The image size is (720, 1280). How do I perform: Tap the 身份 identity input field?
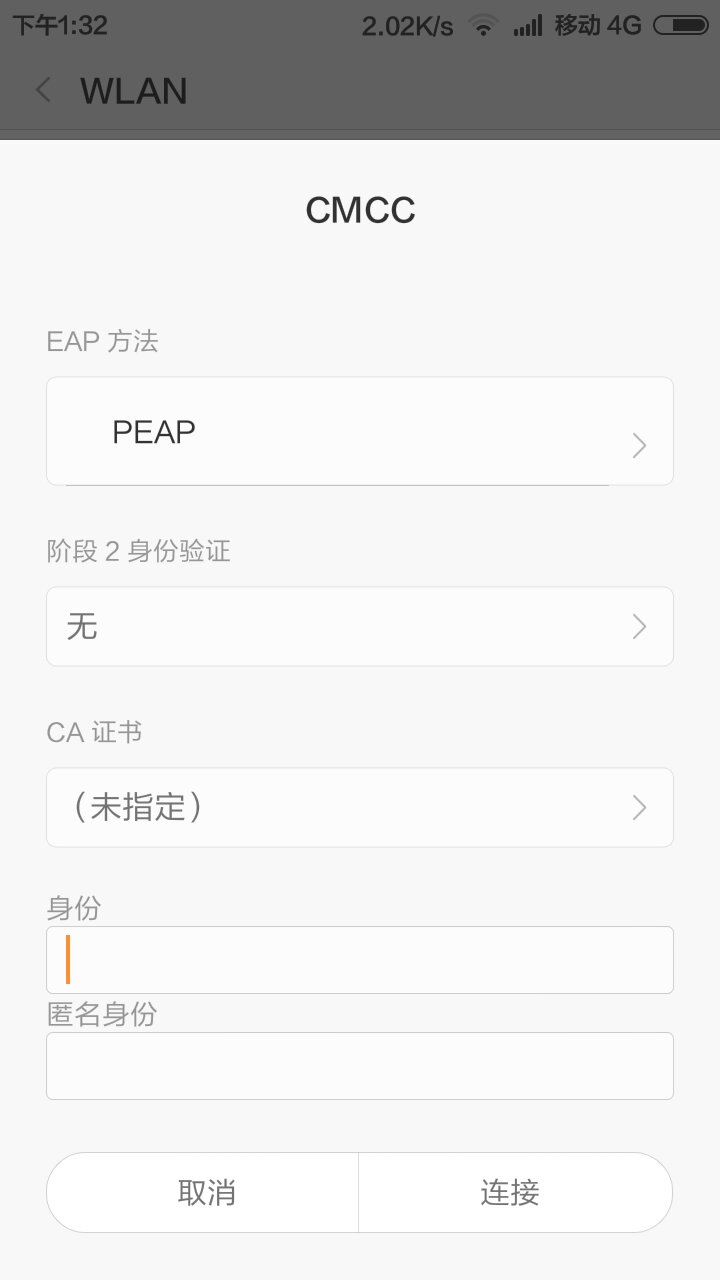pos(360,958)
